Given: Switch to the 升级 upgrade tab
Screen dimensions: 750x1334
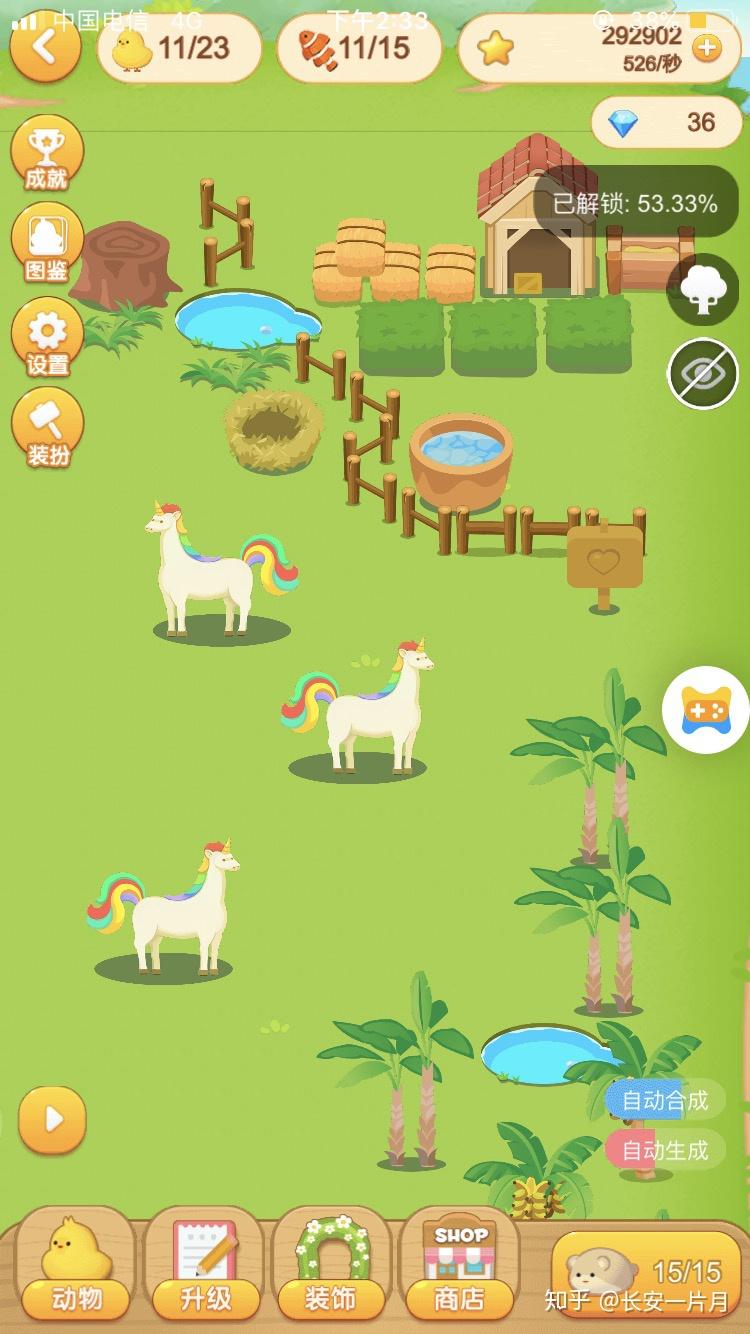Looking at the screenshot, I should coord(204,1265).
